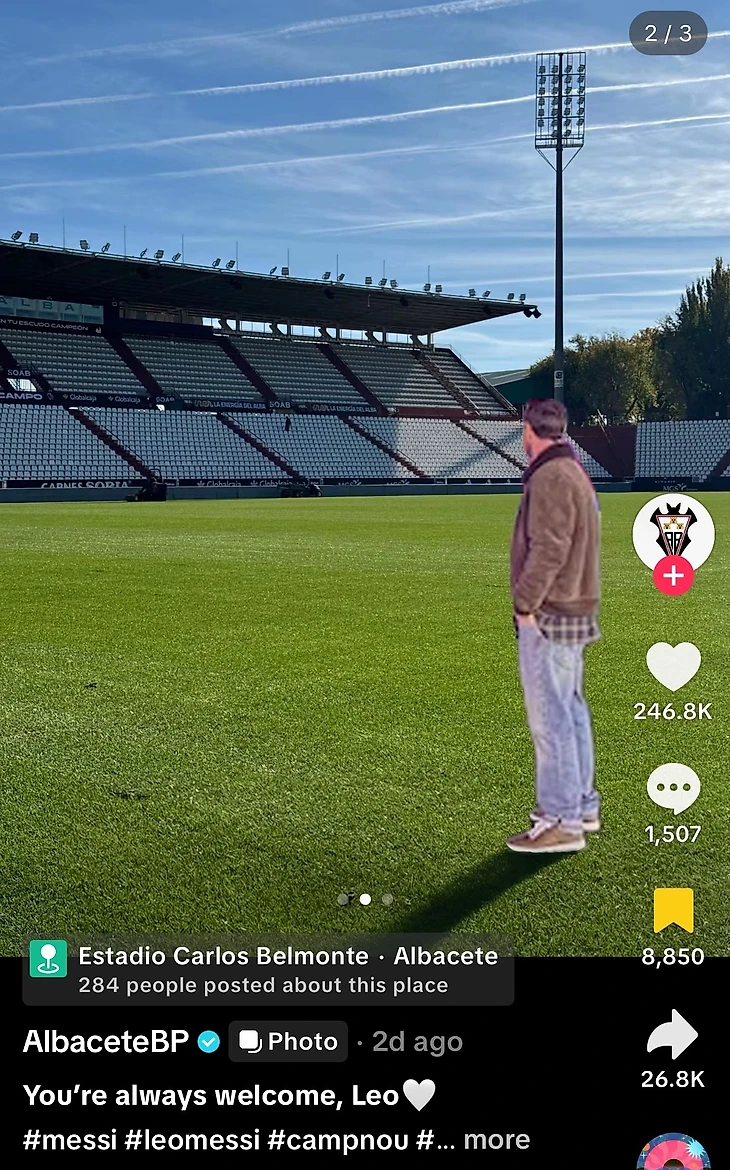Open the comments on this post

pos(673,788)
